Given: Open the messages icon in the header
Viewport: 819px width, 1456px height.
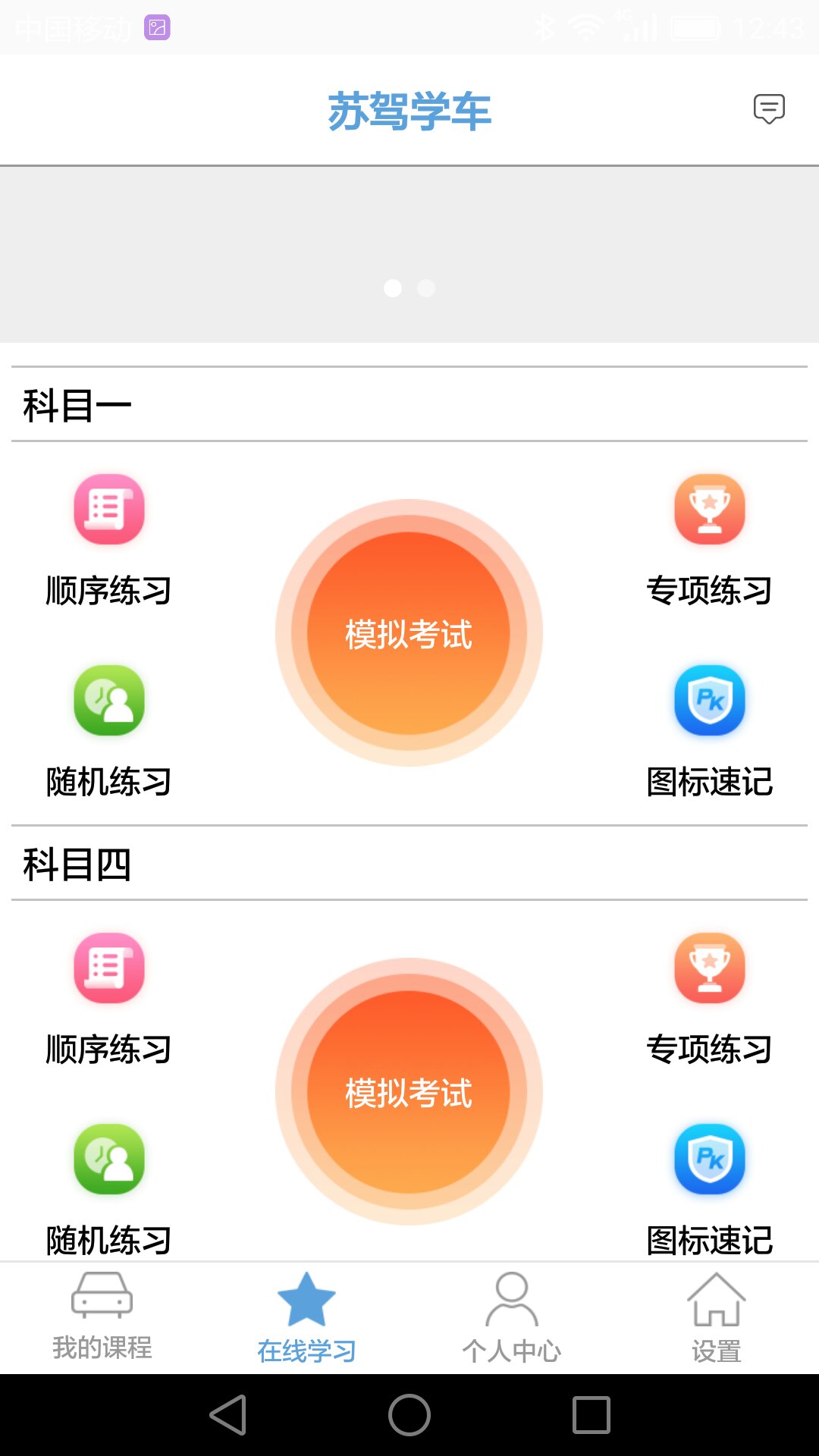Looking at the screenshot, I should [768, 109].
